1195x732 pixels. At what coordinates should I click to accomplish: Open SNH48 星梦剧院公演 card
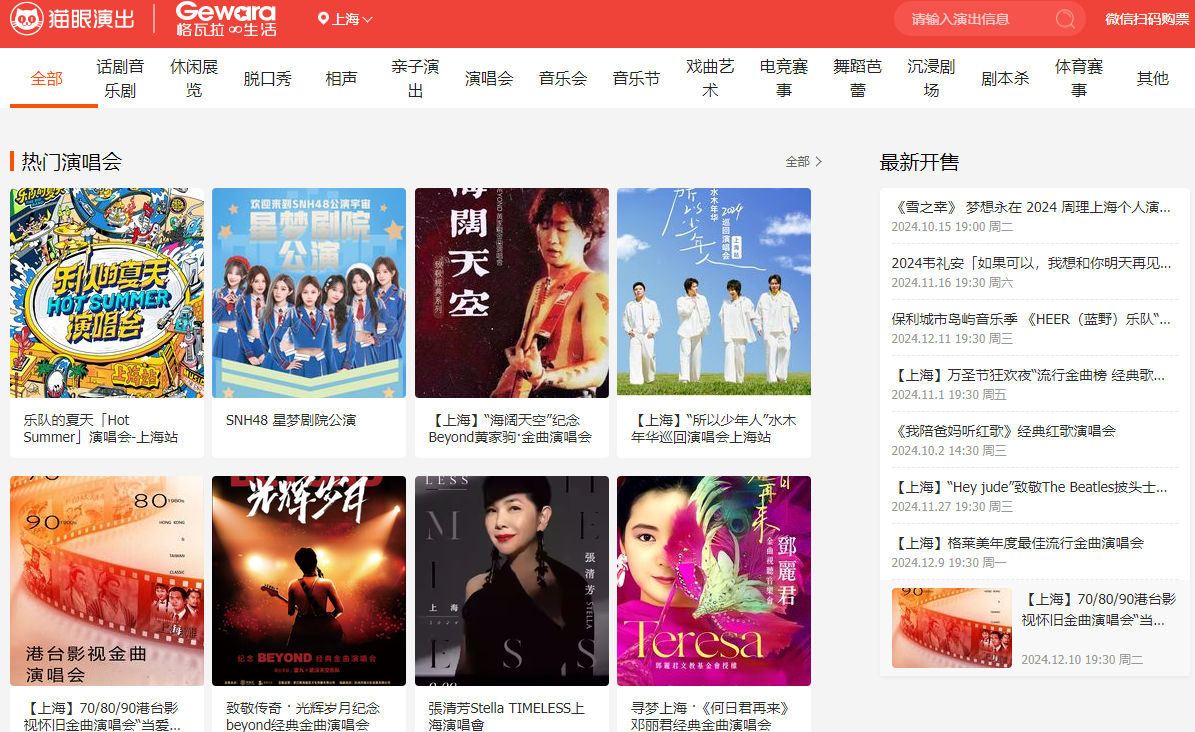click(x=309, y=293)
